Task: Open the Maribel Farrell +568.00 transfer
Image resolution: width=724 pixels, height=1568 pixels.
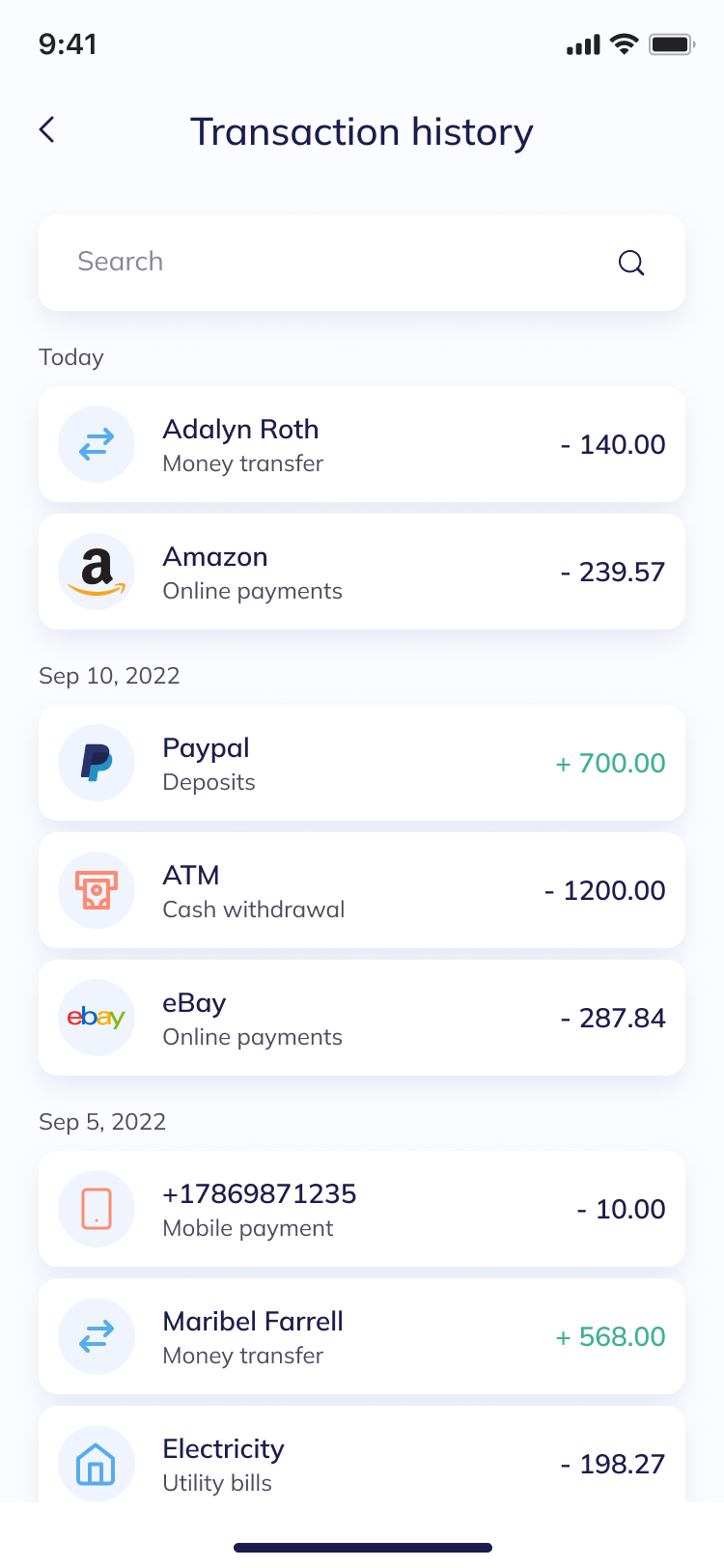Action: pyautogui.click(x=362, y=1336)
